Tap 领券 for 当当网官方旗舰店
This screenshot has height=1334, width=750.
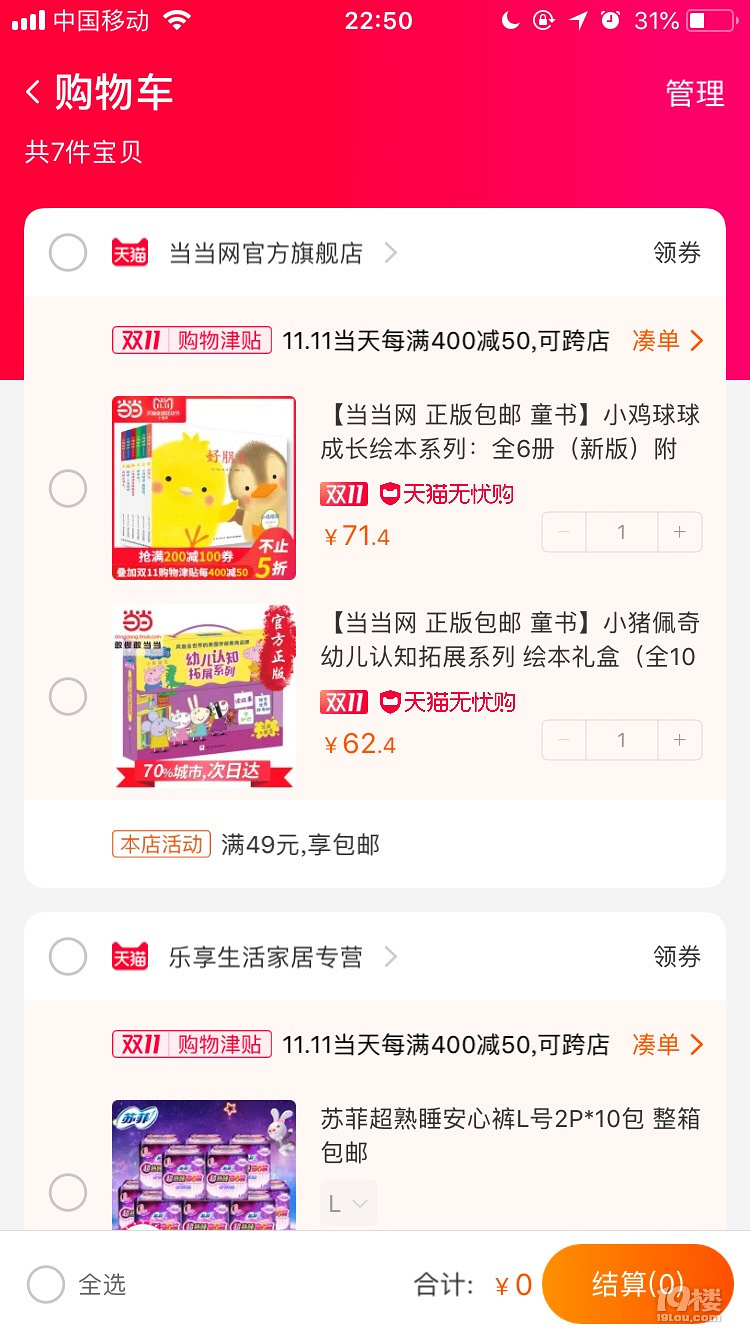(677, 253)
